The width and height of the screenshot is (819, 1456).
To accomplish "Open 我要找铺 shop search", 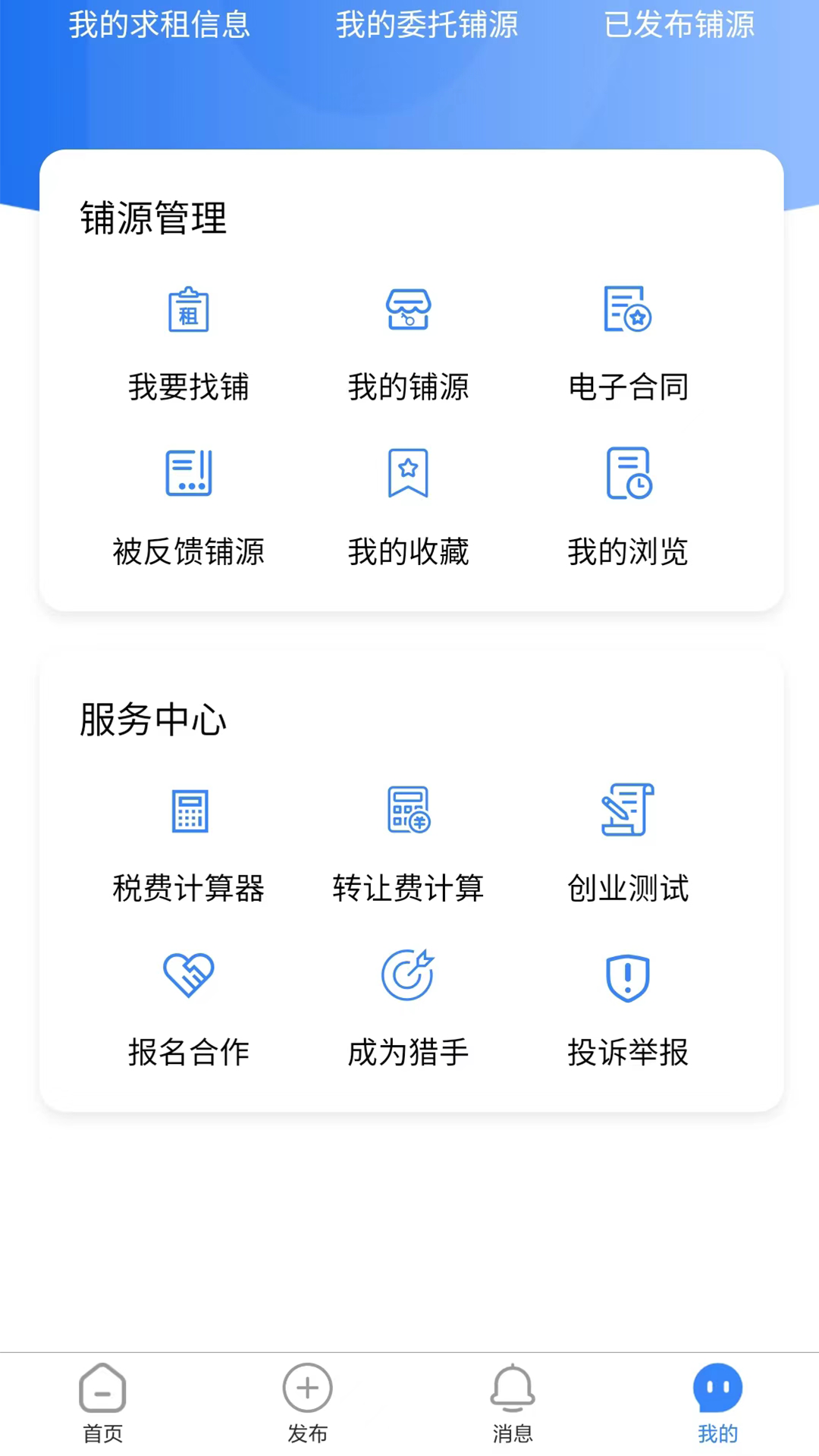I will coord(189,341).
